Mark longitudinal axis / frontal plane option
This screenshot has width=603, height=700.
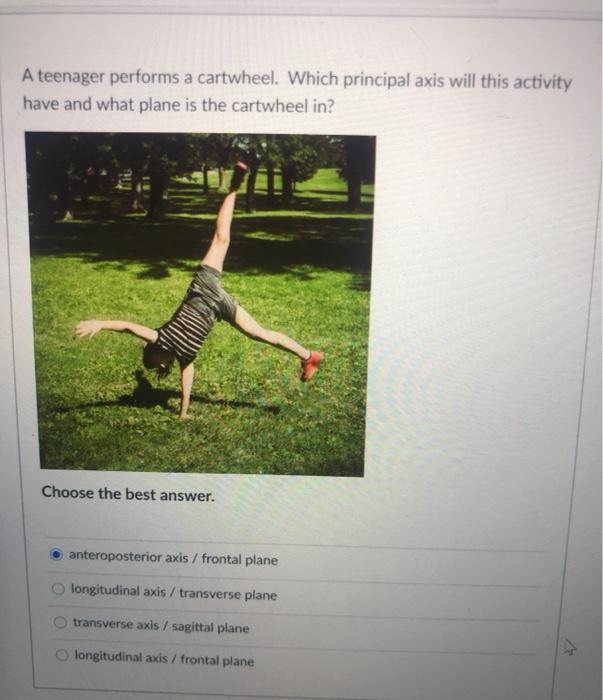click(x=62, y=658)
